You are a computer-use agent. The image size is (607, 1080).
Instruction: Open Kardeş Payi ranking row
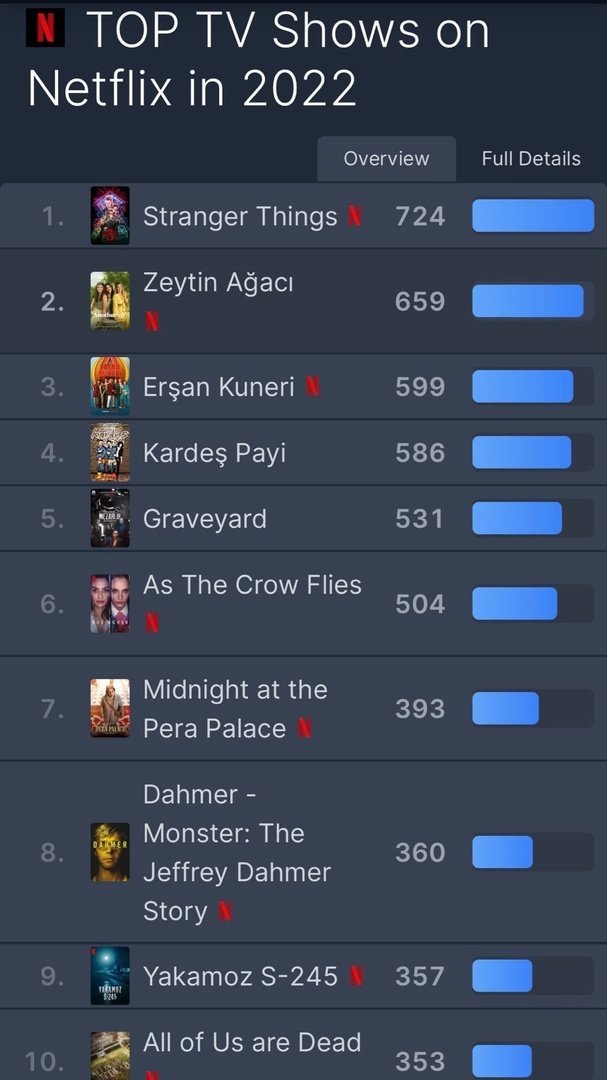pyautogui.click(x=303, y=453)
